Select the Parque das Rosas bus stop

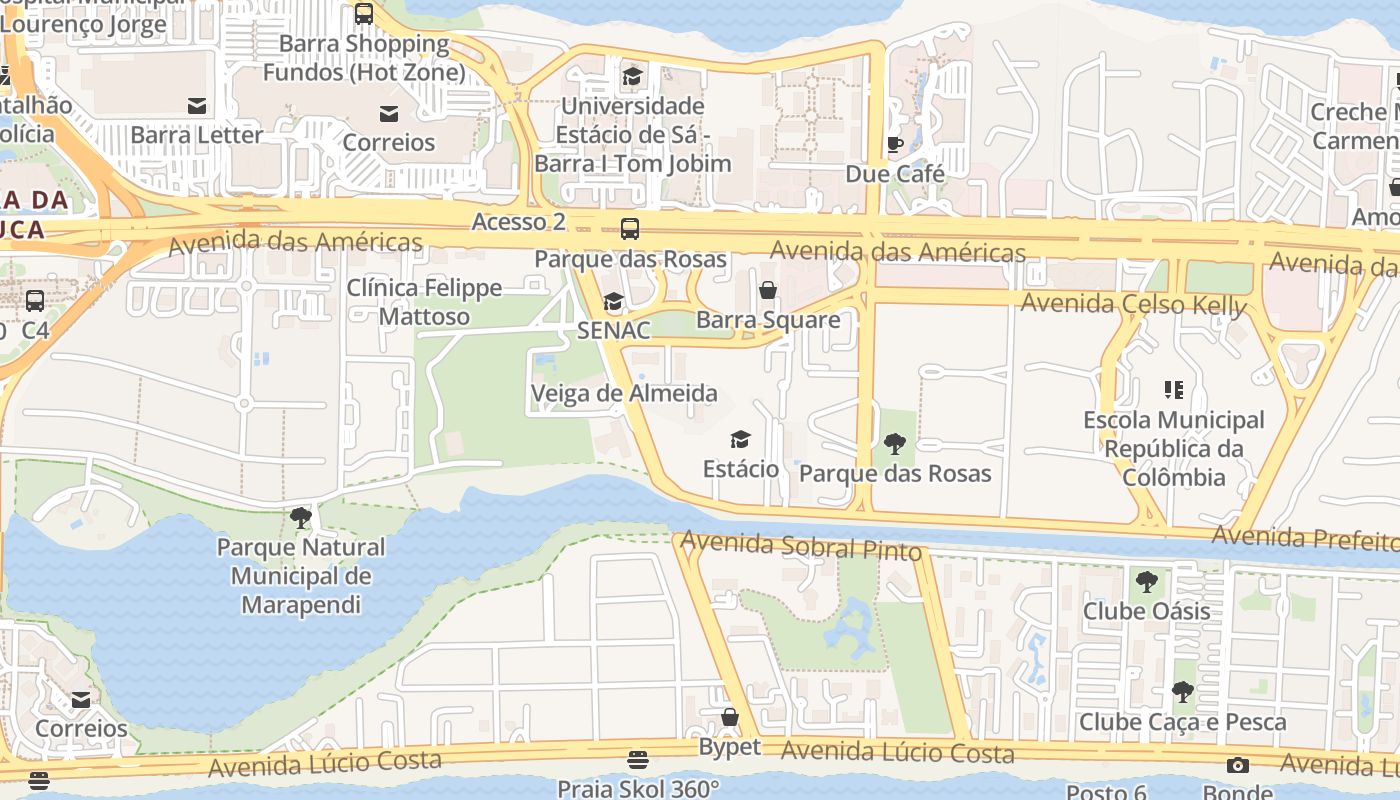[x=630, y=229]
